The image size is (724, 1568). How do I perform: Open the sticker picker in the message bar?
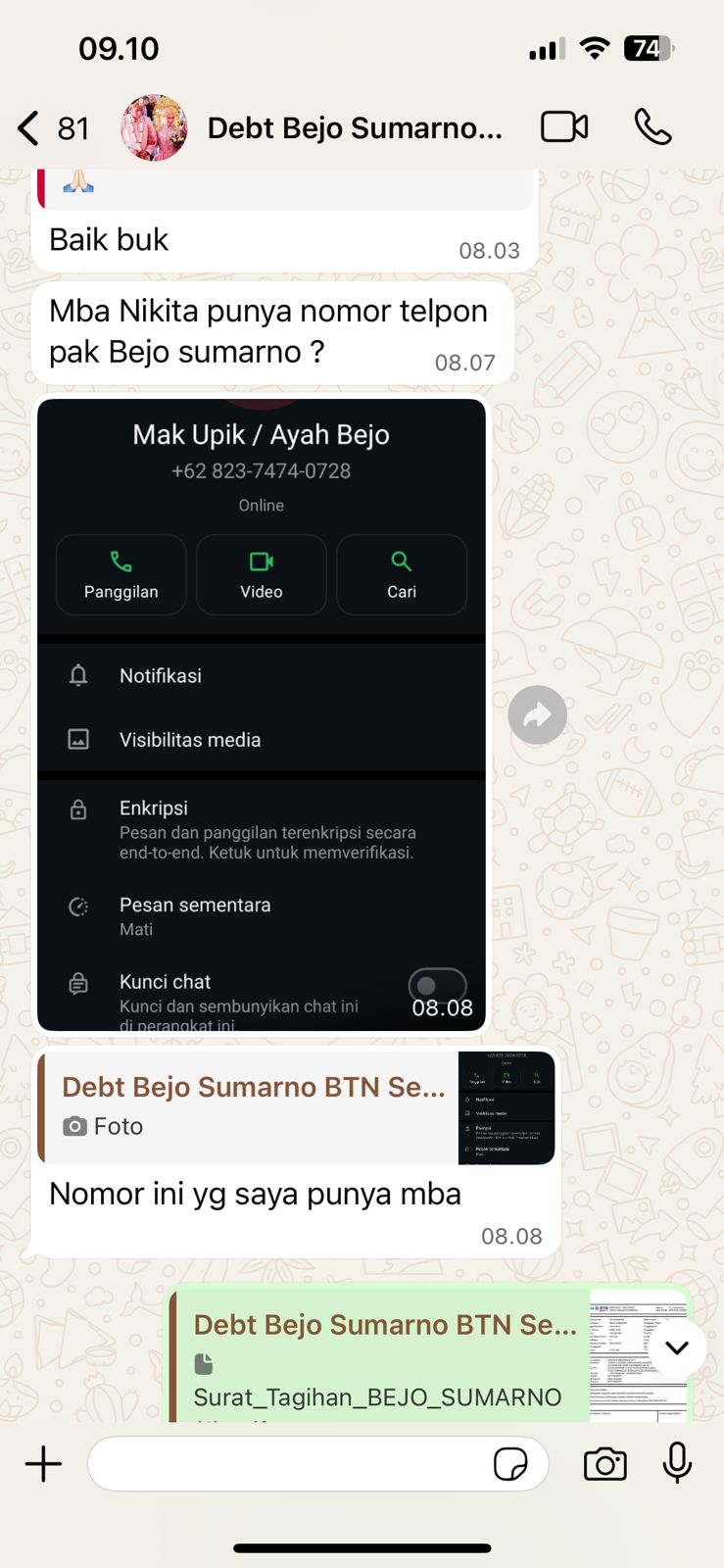tap(511, 1463)
